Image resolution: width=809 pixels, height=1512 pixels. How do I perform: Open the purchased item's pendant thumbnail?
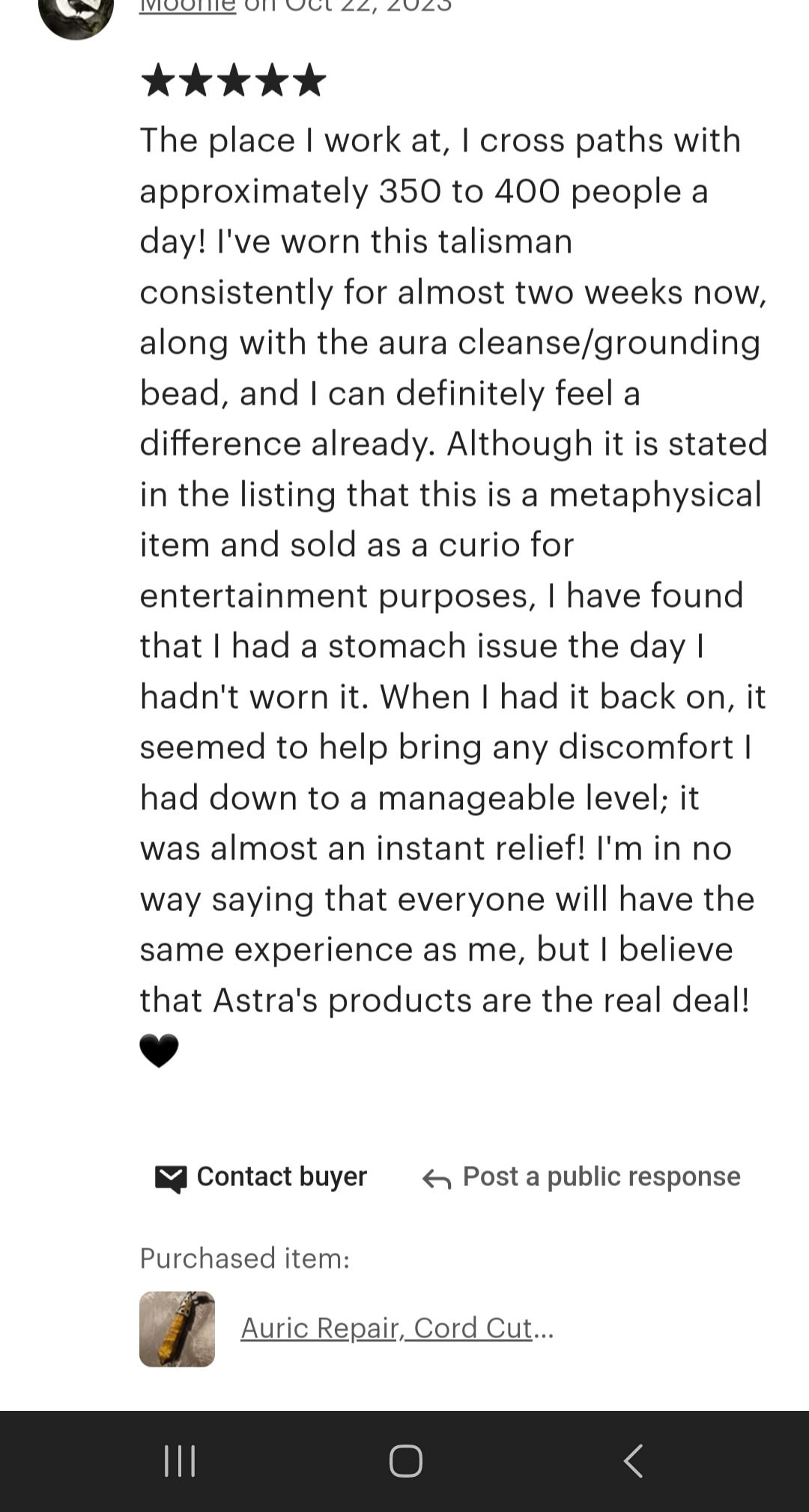coord(177,1329)
